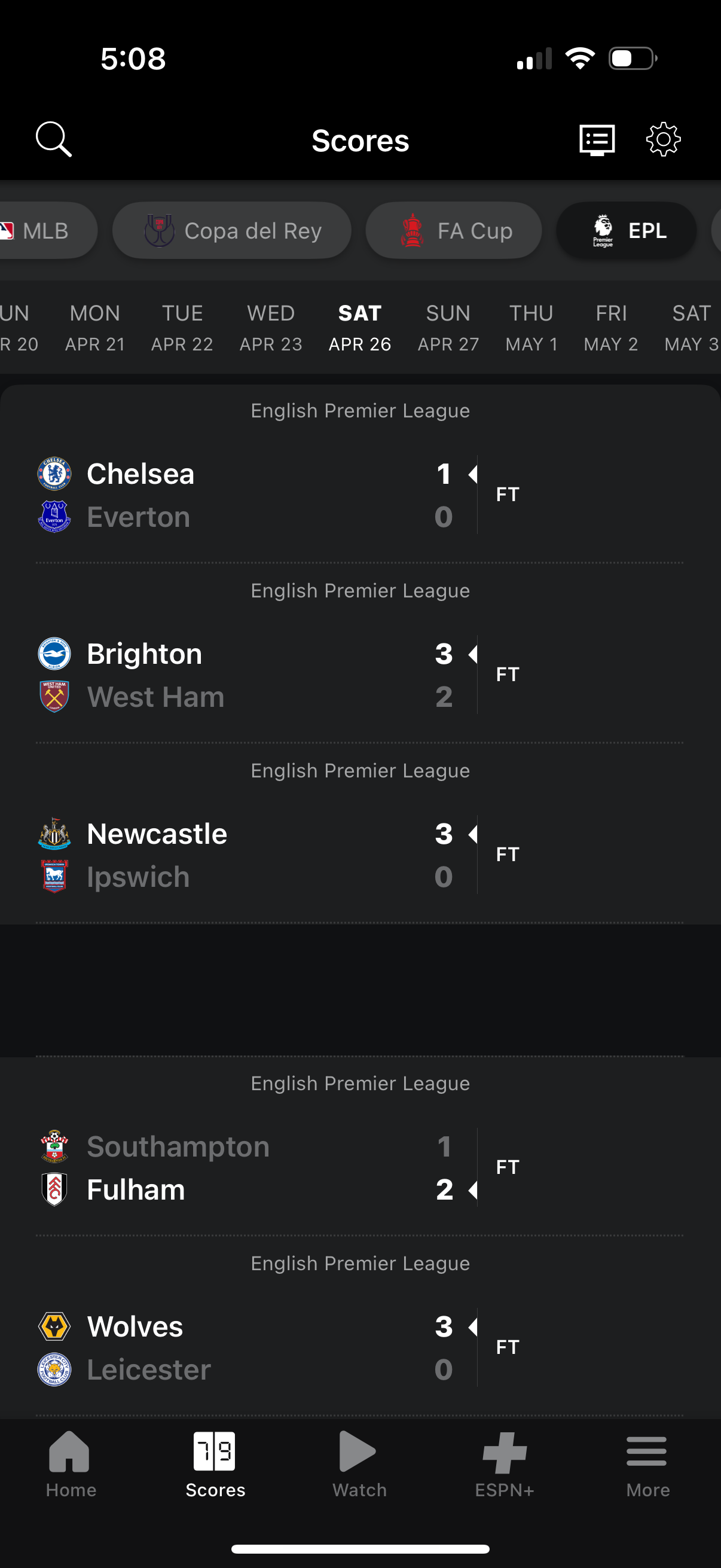Image resolution: width=721 pixels, height=1568 pixels.
Task: Switch to the FA Cup filter
Action: click(x=453, y=230)
